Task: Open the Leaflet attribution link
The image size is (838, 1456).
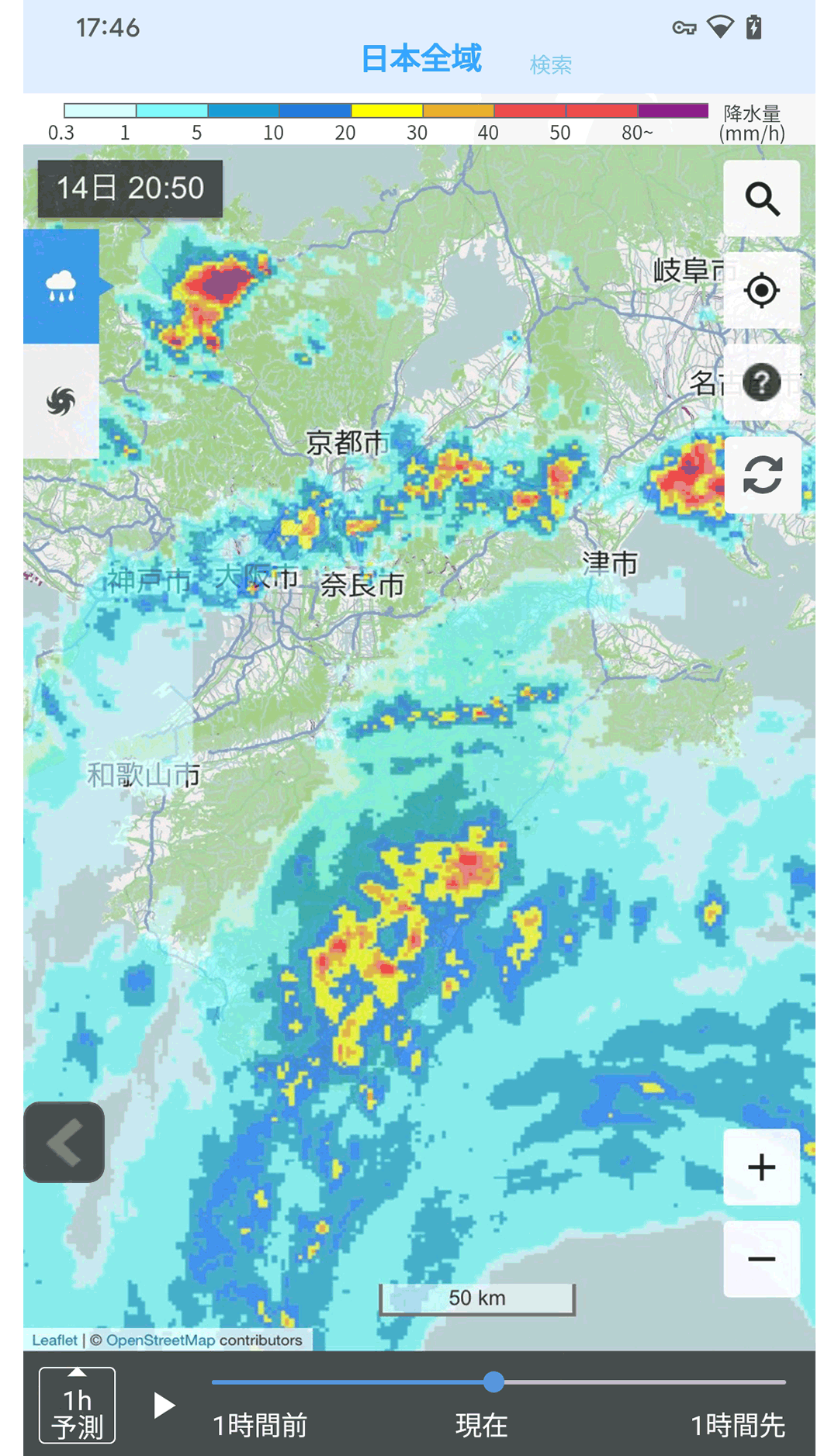Action: (x=55, y=1340)
